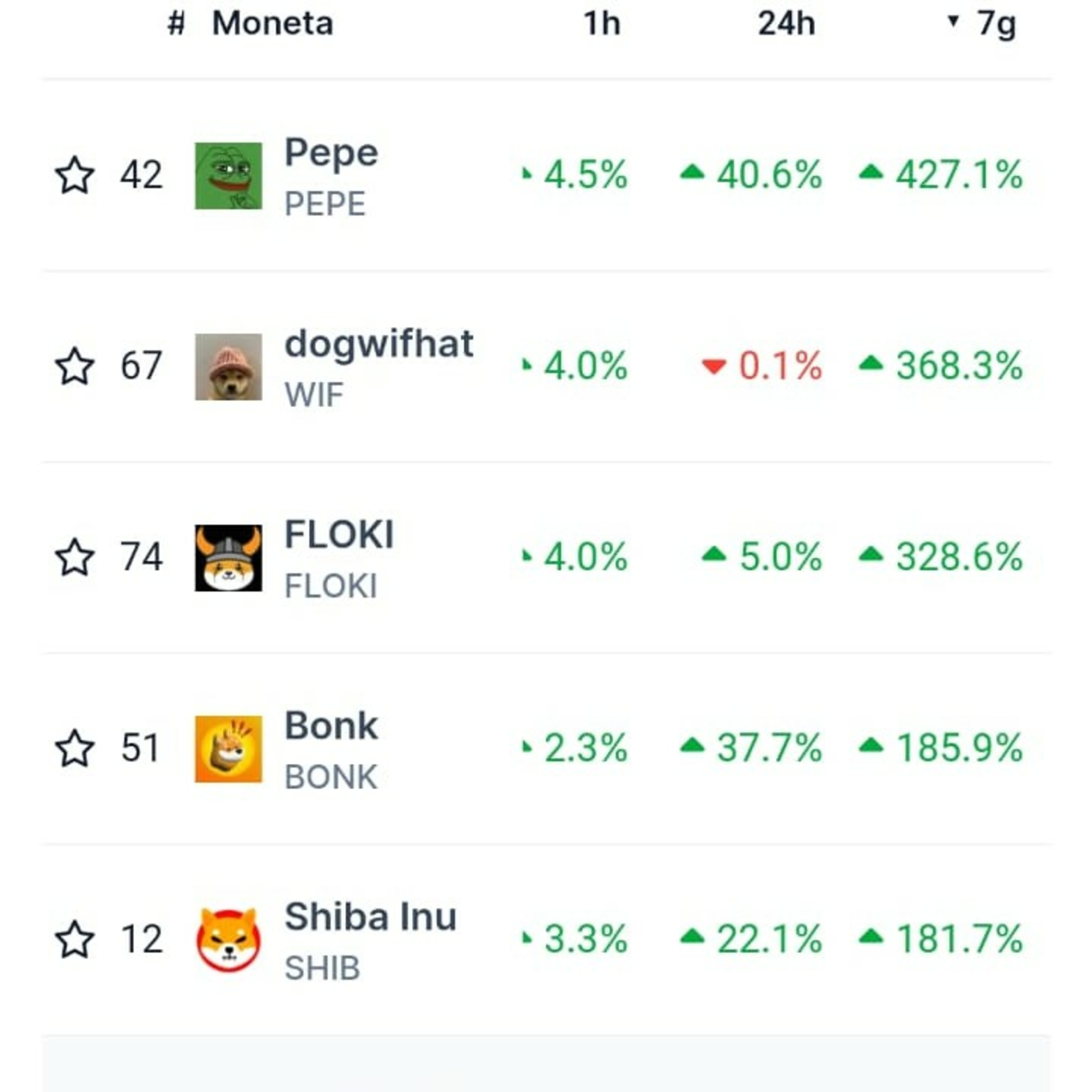This screenshot has width=1092, height=1092.
Task: Star dogwifhat as a favorite
Action: click(x=75, y=366)
